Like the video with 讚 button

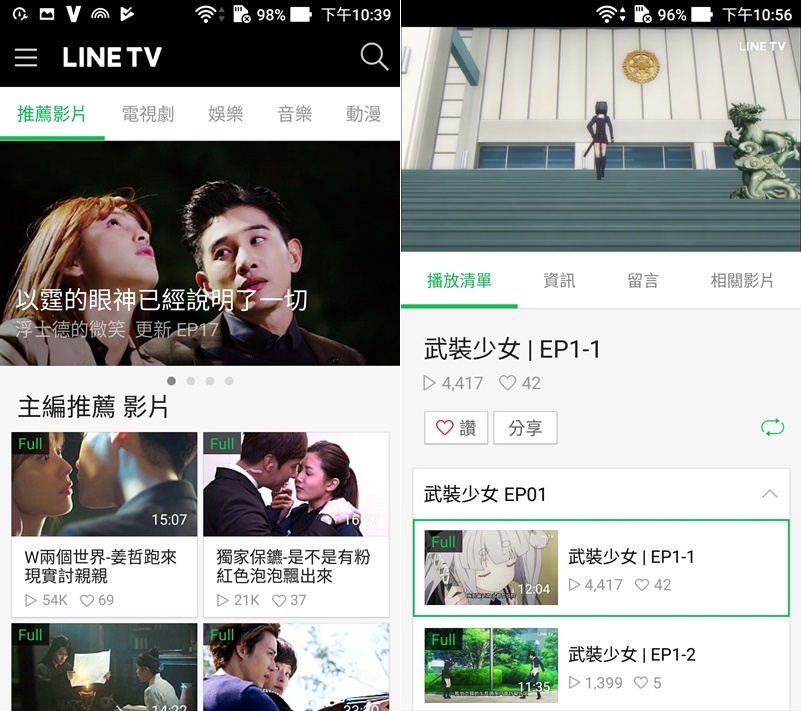[x=455, y=428]
